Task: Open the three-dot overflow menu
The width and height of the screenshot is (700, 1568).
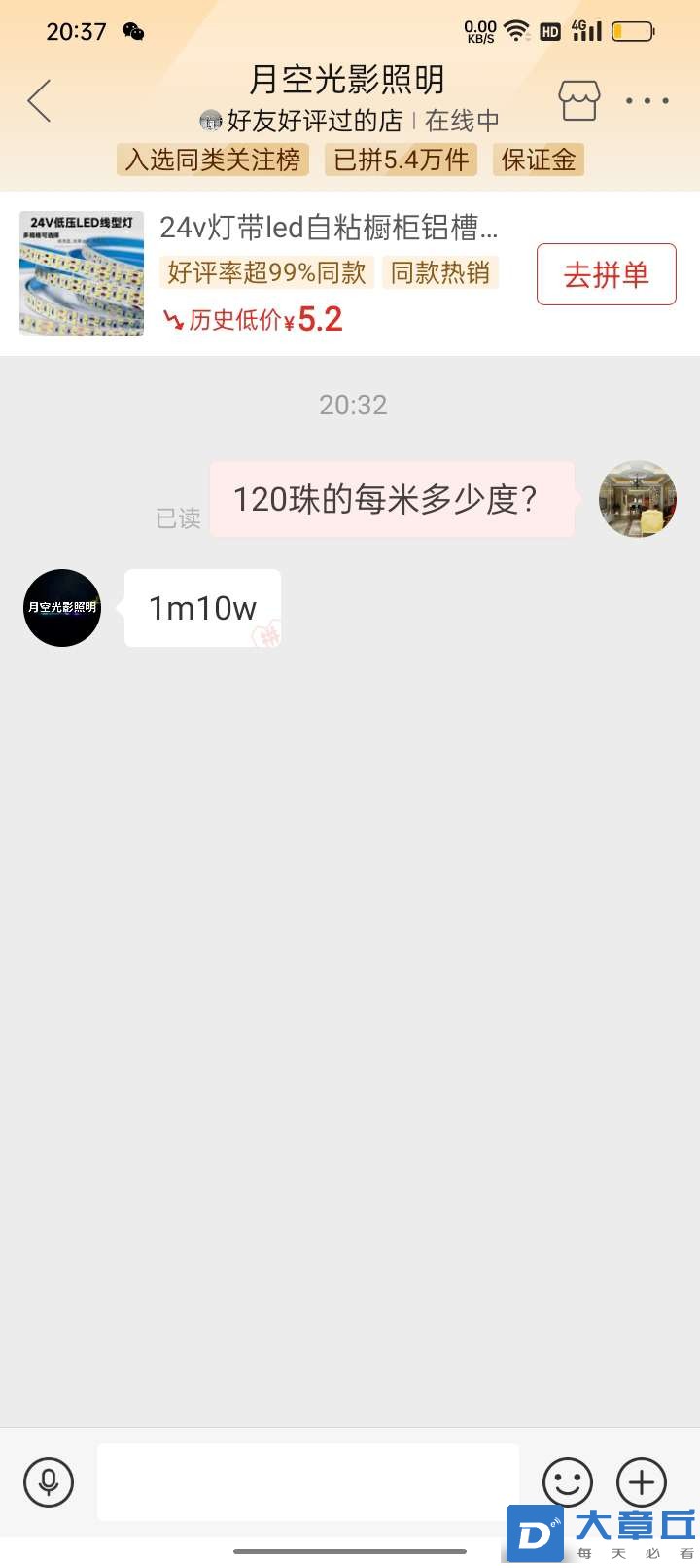Action: (x=647, y=101)
